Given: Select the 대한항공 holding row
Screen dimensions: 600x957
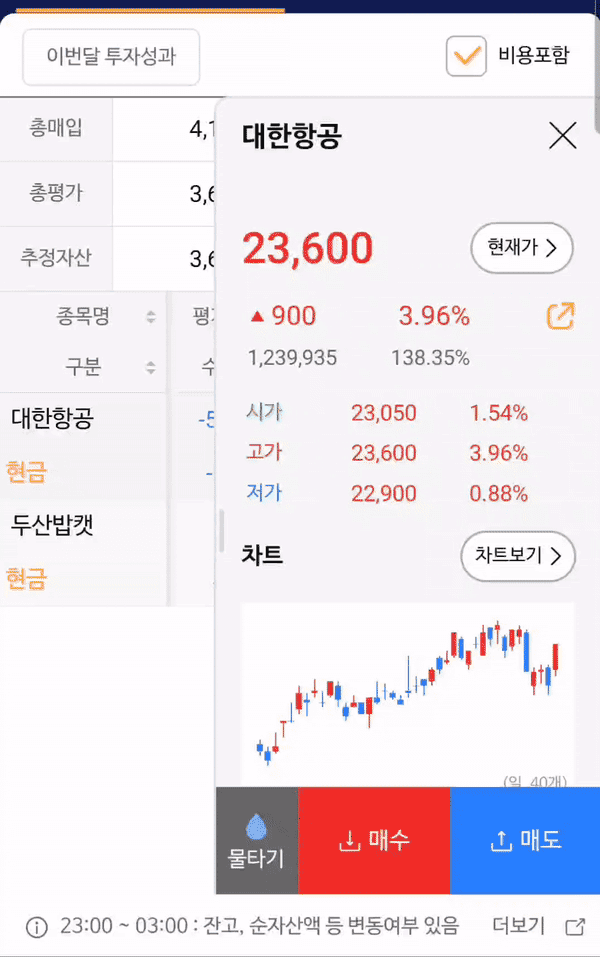Looking at the screenshot, I should (x=83, y=446).
